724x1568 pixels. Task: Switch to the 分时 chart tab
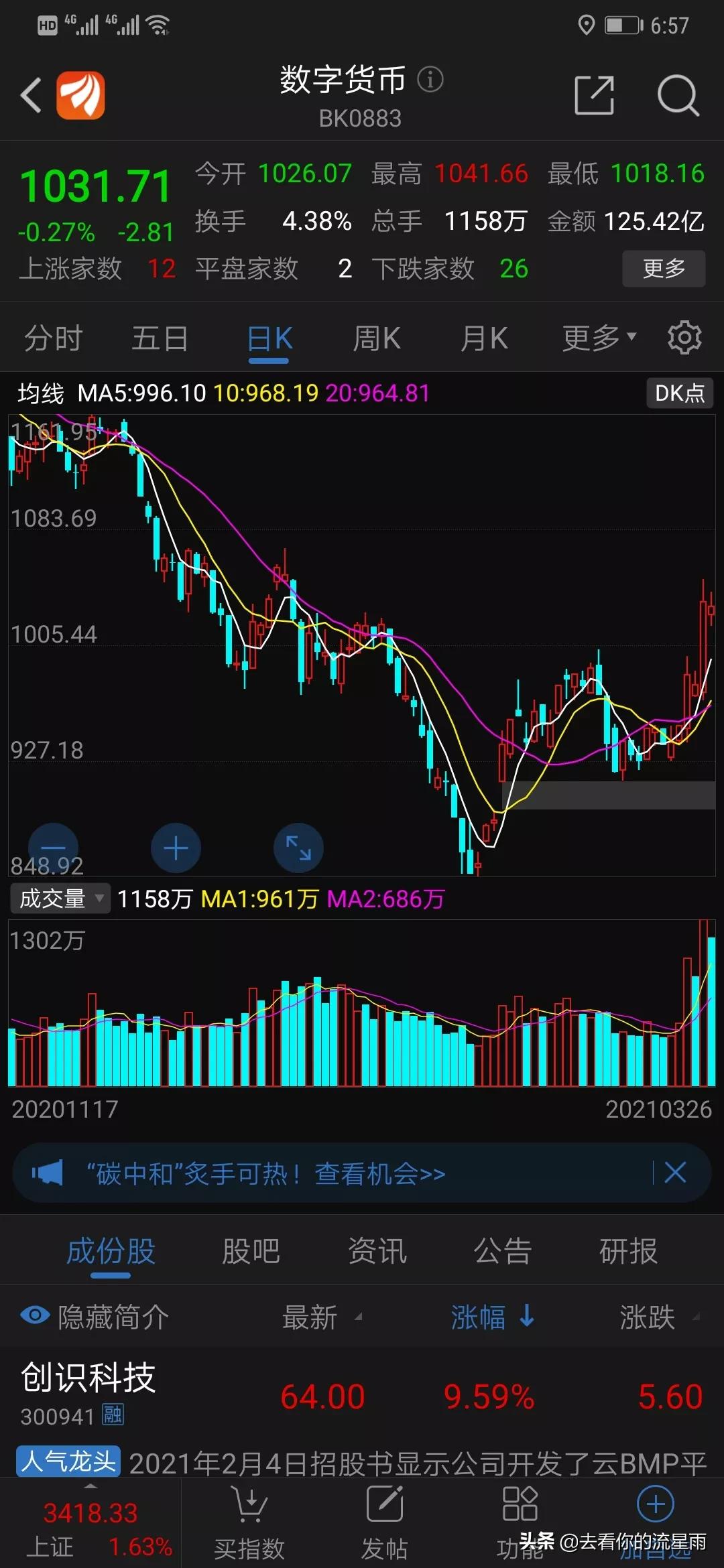[53, 338]
